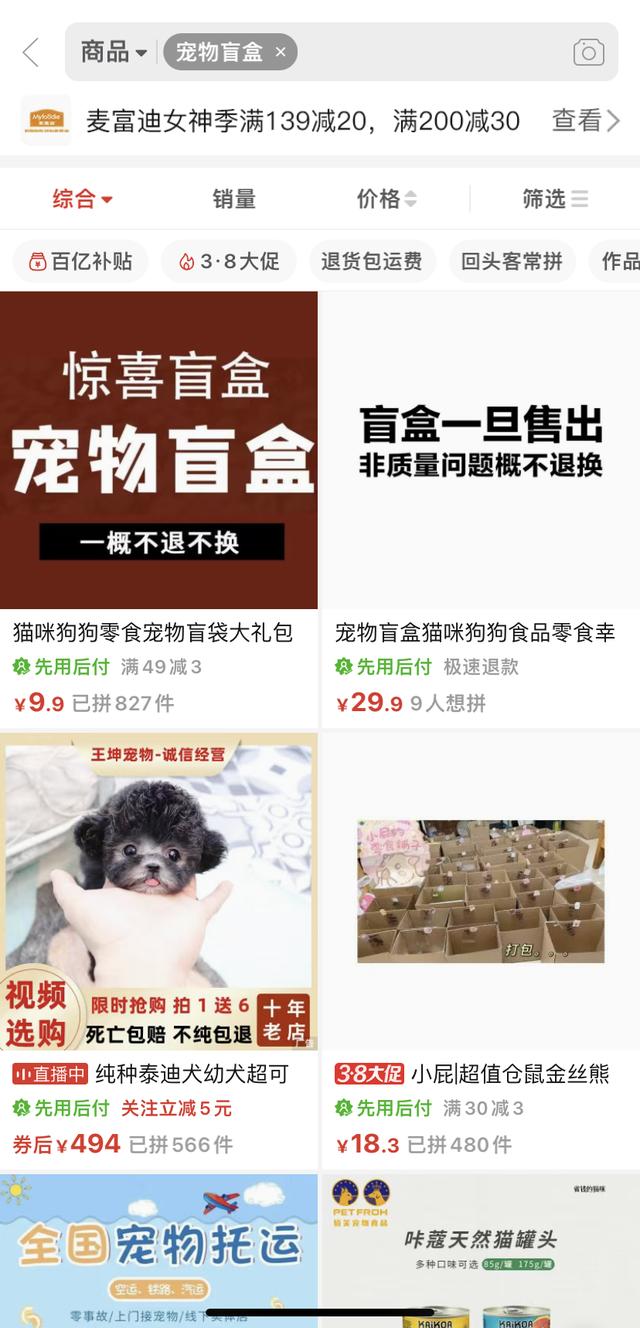
Task: Go back using the back arrow
Action: click(x=31, y=52)
